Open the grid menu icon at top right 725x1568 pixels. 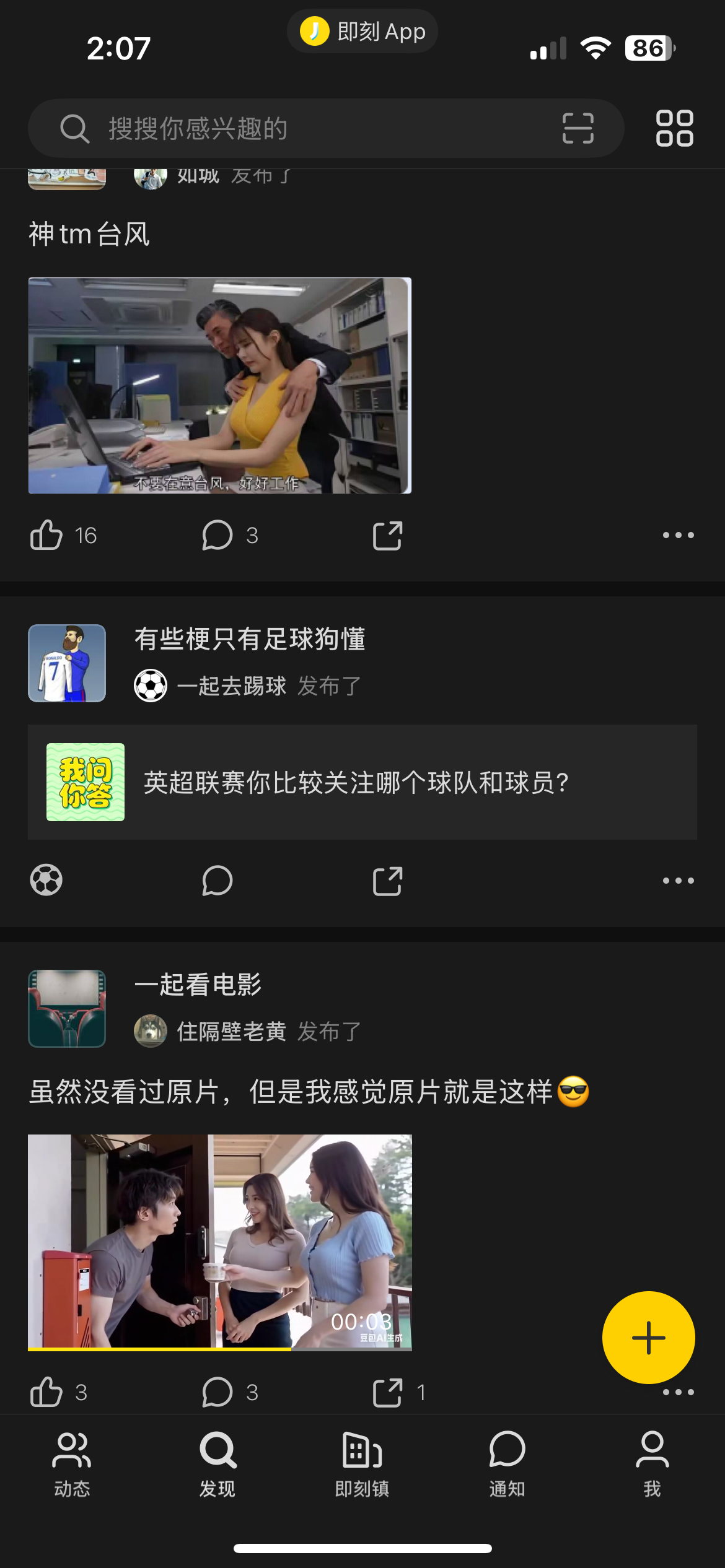[674, 128]
